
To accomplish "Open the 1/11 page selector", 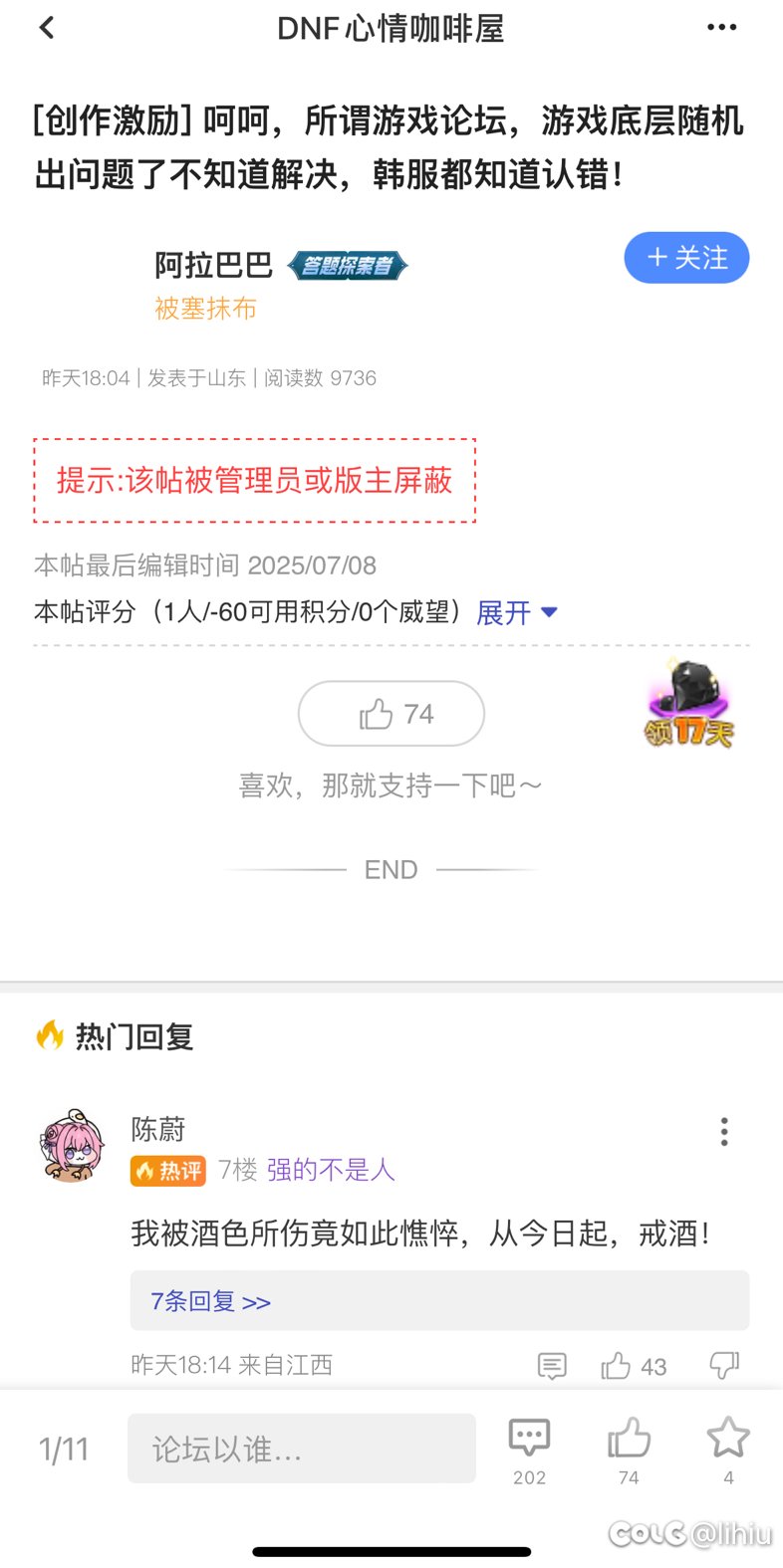I will click(x=64, y=1450).
